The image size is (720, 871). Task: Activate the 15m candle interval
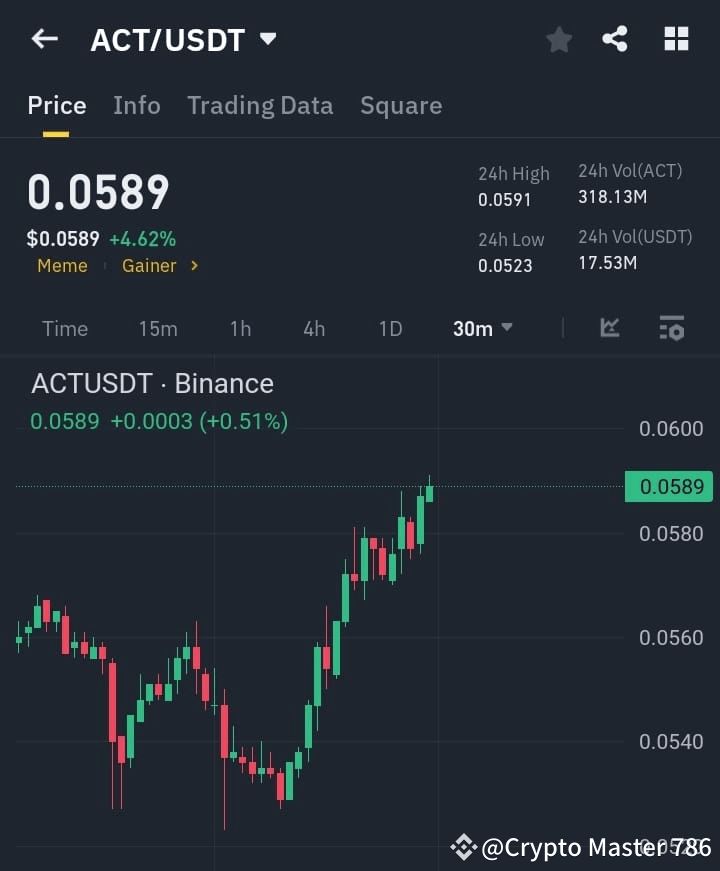coord(158,328)
